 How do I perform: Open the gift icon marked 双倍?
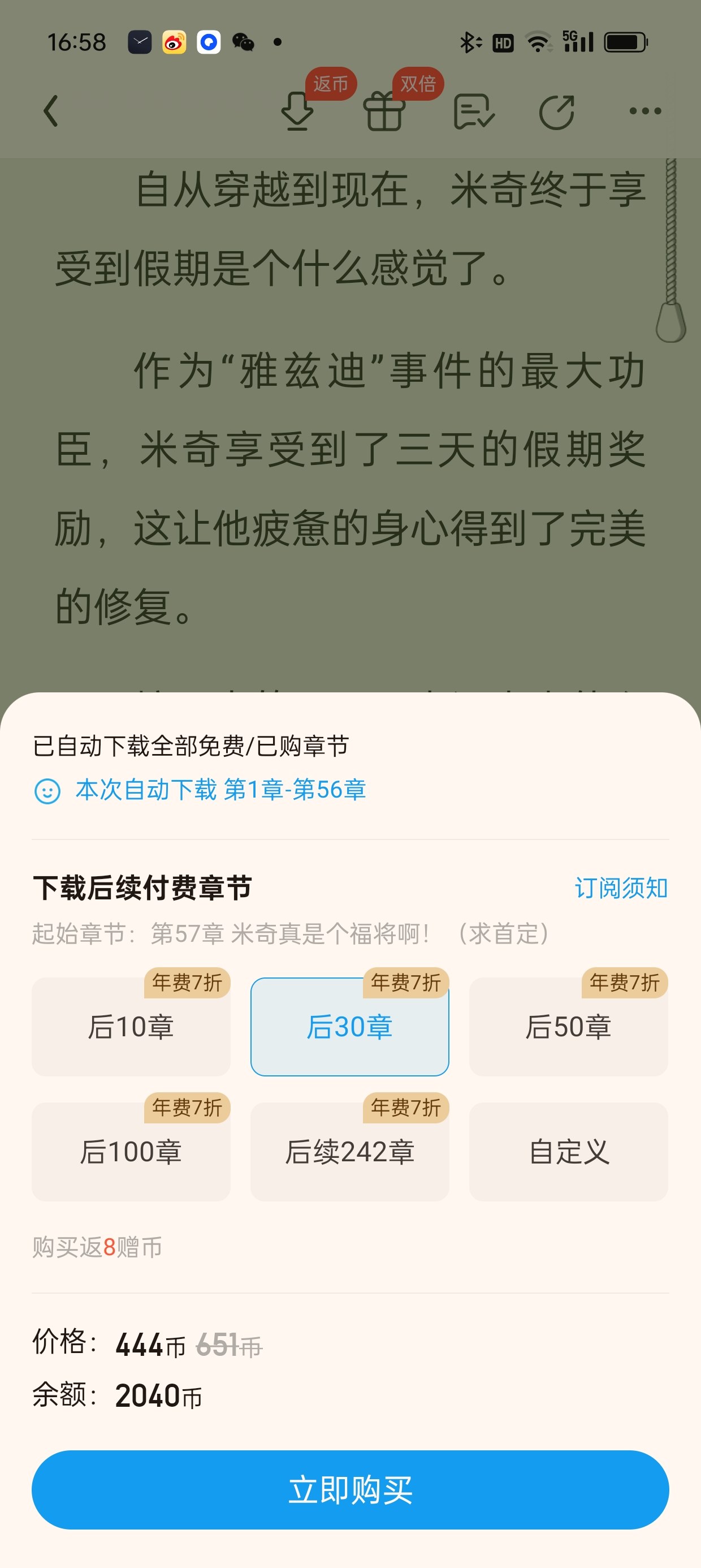(x=384, y=111)
